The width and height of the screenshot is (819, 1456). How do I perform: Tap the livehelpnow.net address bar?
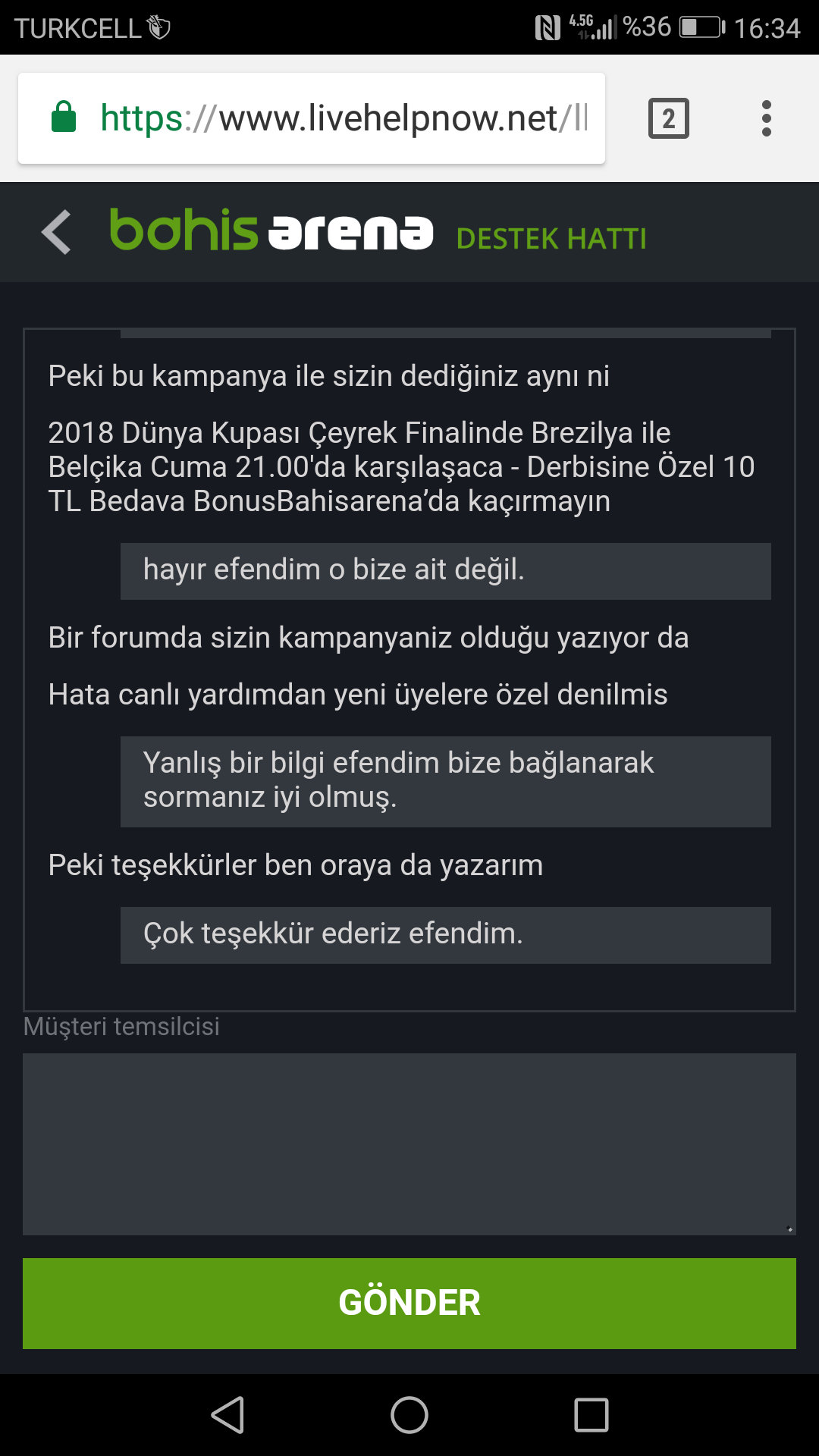[x=312, y=118]
